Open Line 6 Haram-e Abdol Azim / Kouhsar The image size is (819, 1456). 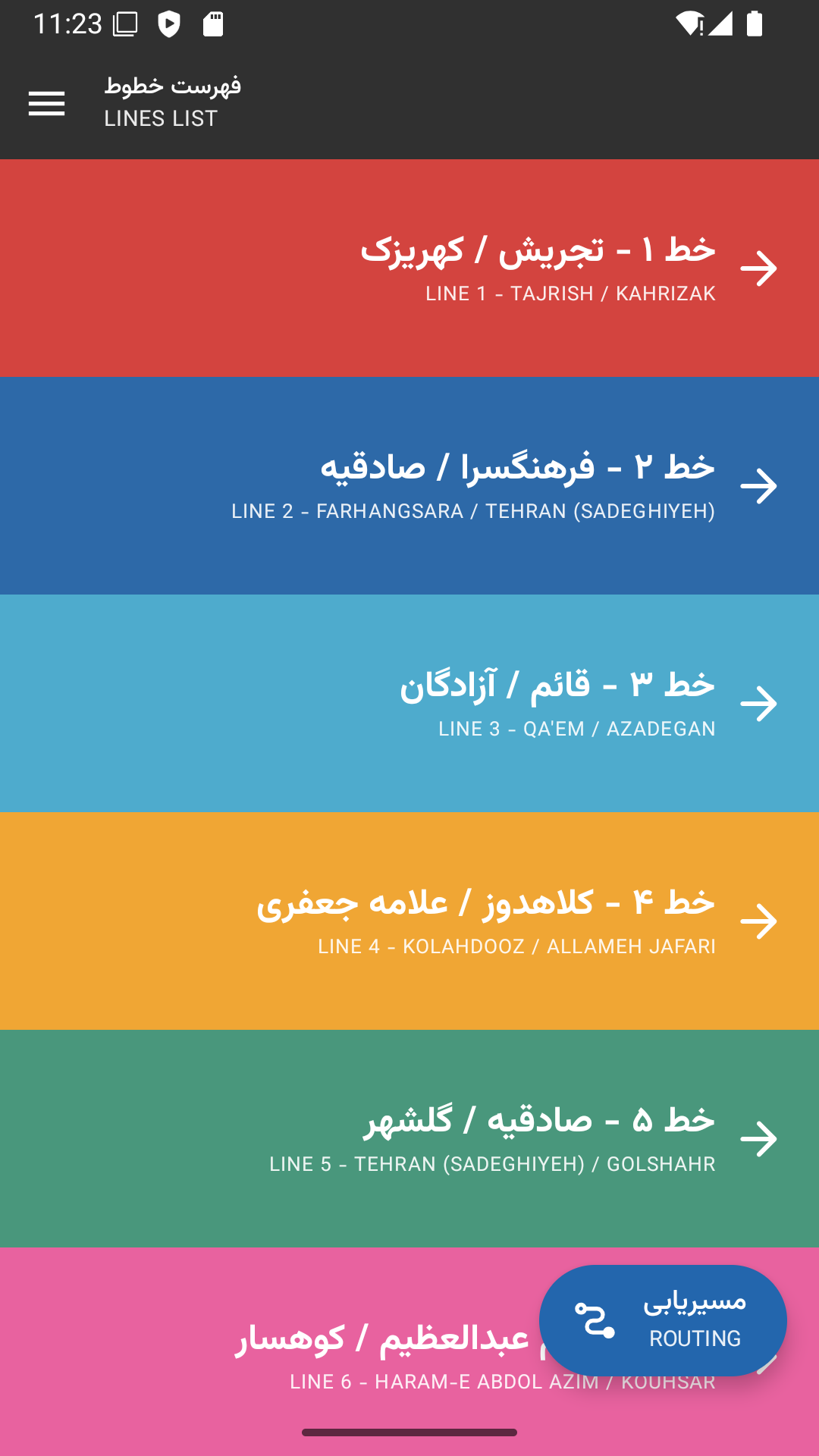tap(303, 1357)
